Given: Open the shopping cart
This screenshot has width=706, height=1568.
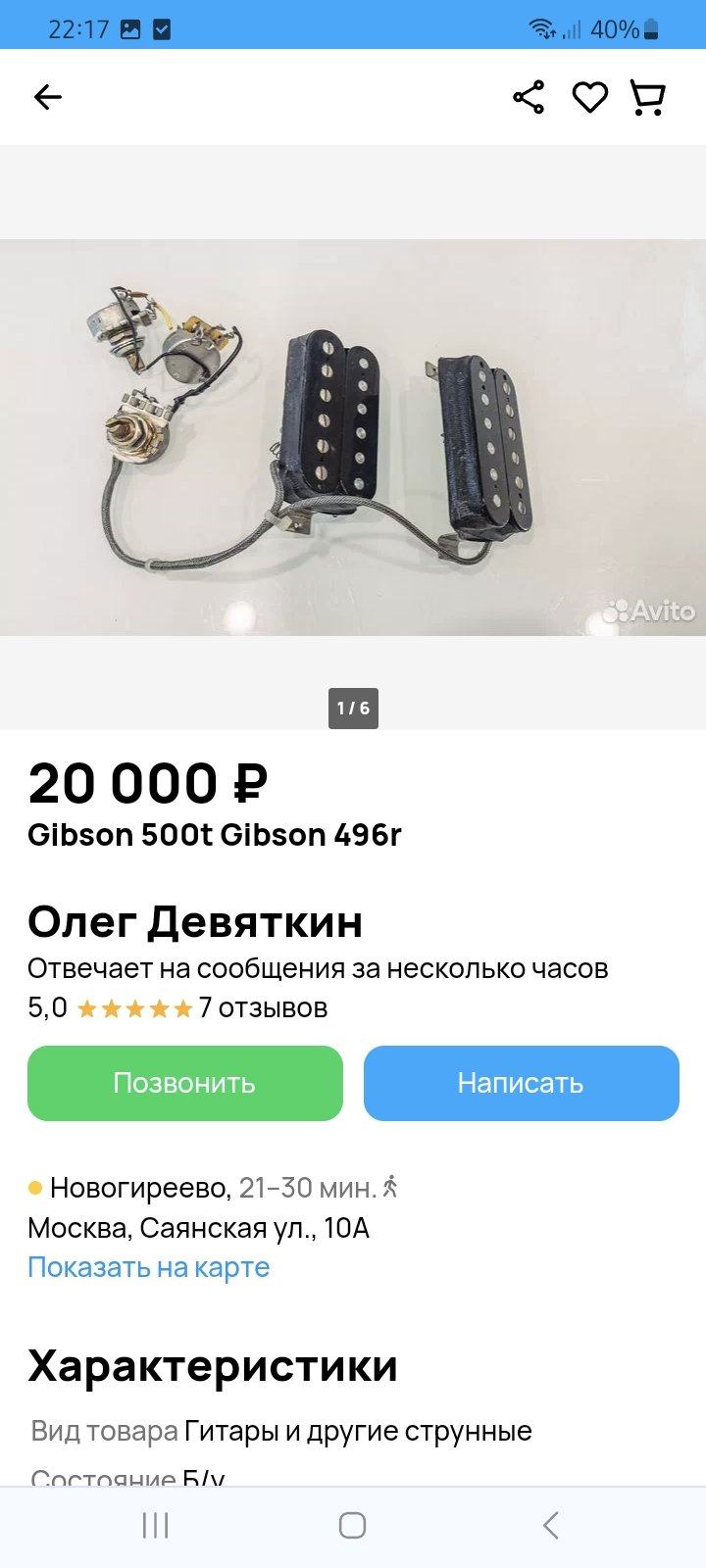Looking at the screenshot, I should (x=647, y=97).
